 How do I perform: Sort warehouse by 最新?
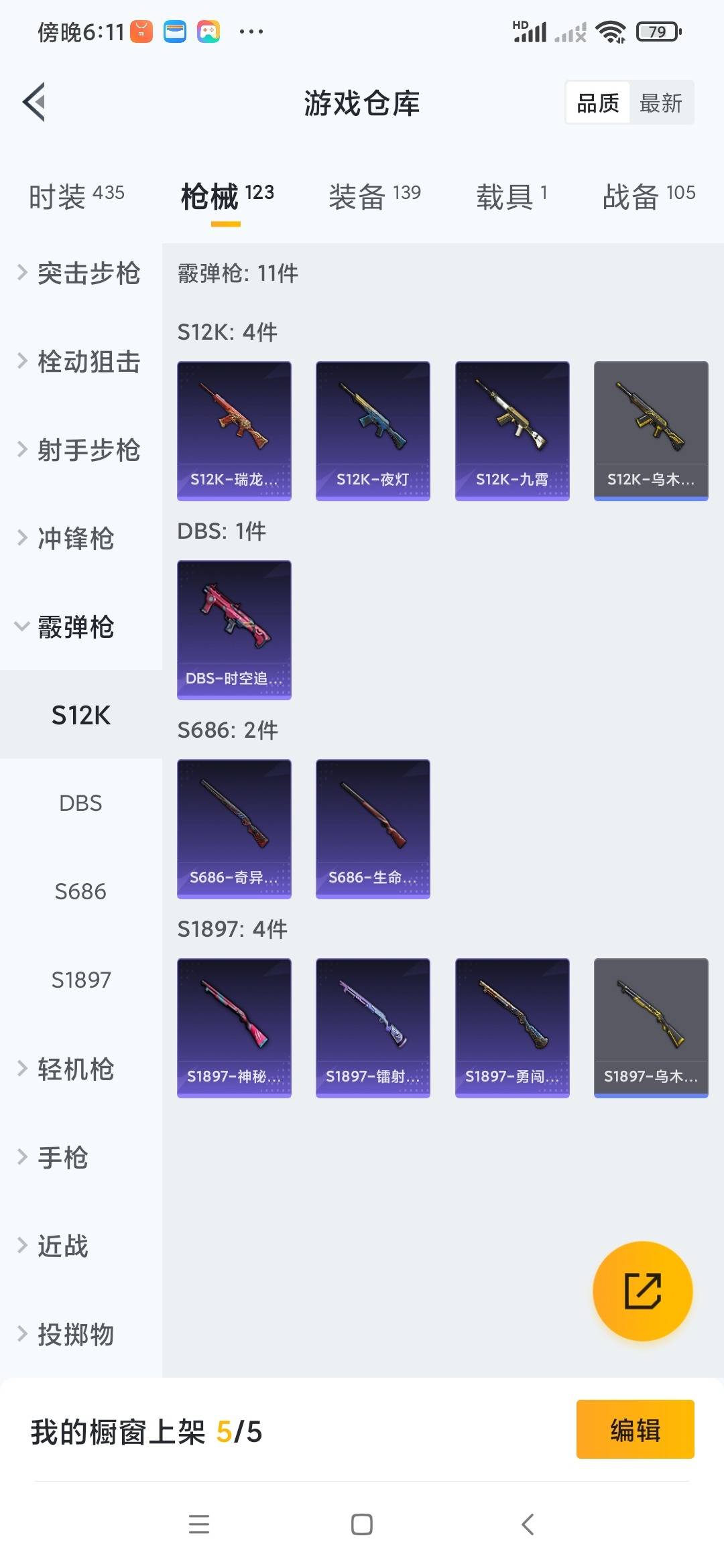[660, 103]
